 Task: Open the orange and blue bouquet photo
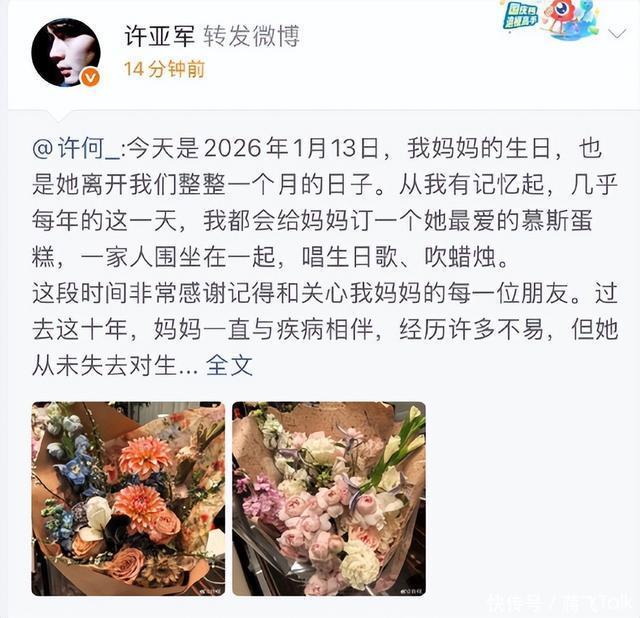[x=128, y=498]
